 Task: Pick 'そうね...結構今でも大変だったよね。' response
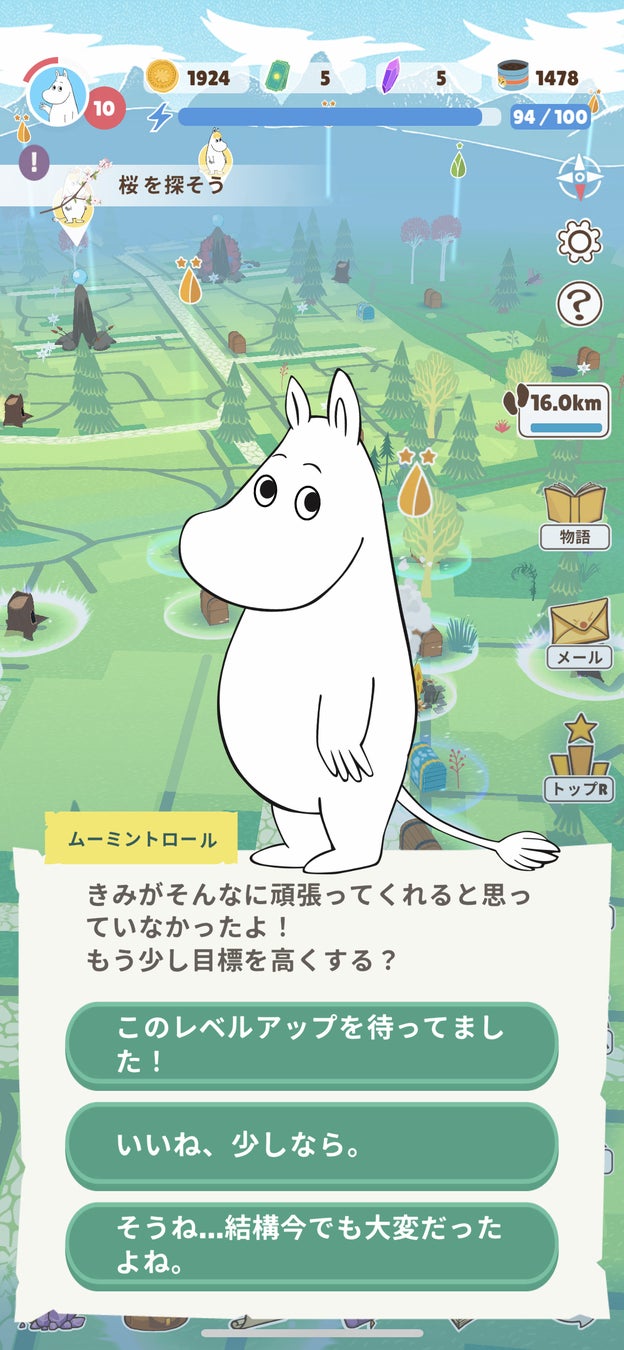pos(311,1245)
